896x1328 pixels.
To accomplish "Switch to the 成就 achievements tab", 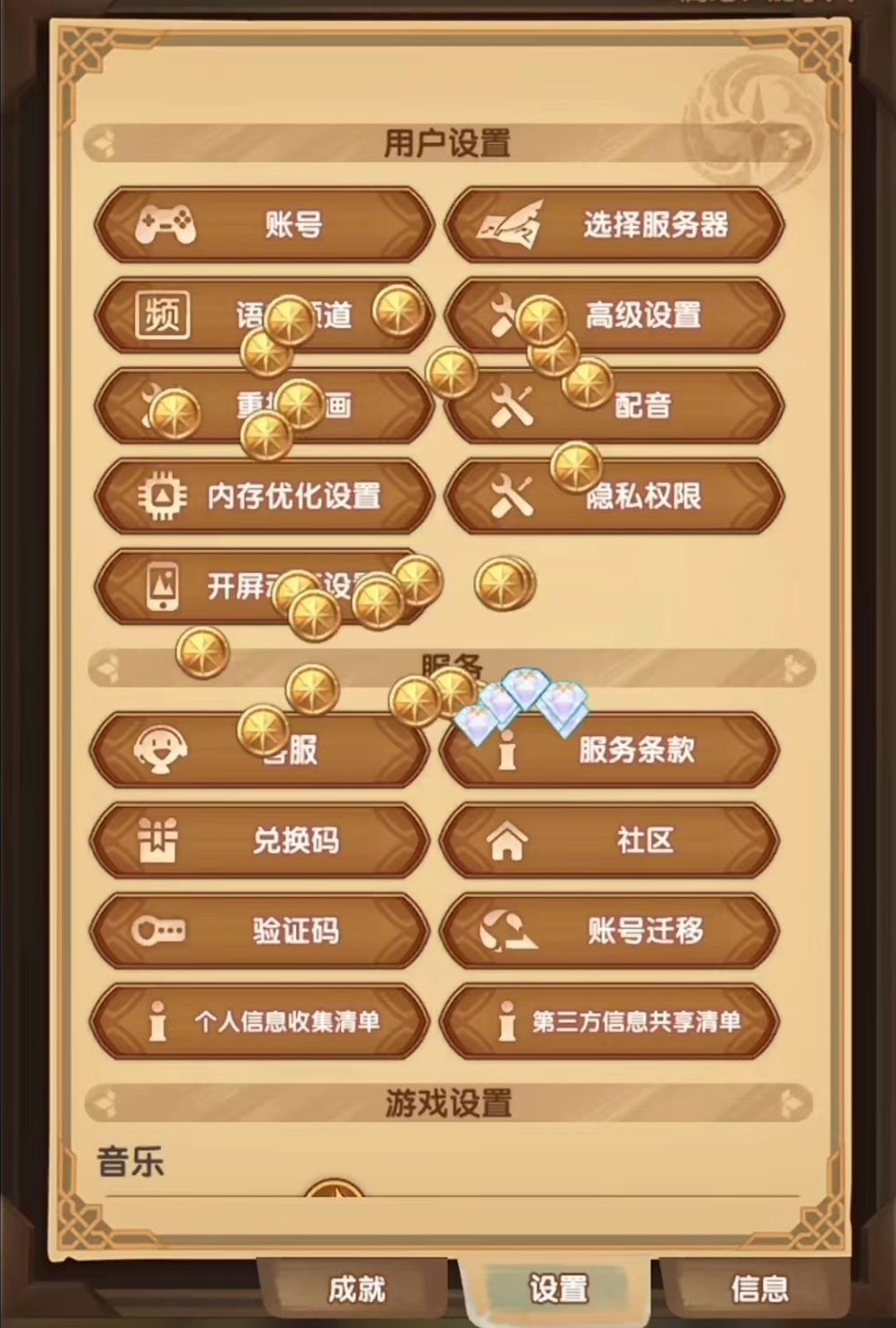I will 356,1288.
